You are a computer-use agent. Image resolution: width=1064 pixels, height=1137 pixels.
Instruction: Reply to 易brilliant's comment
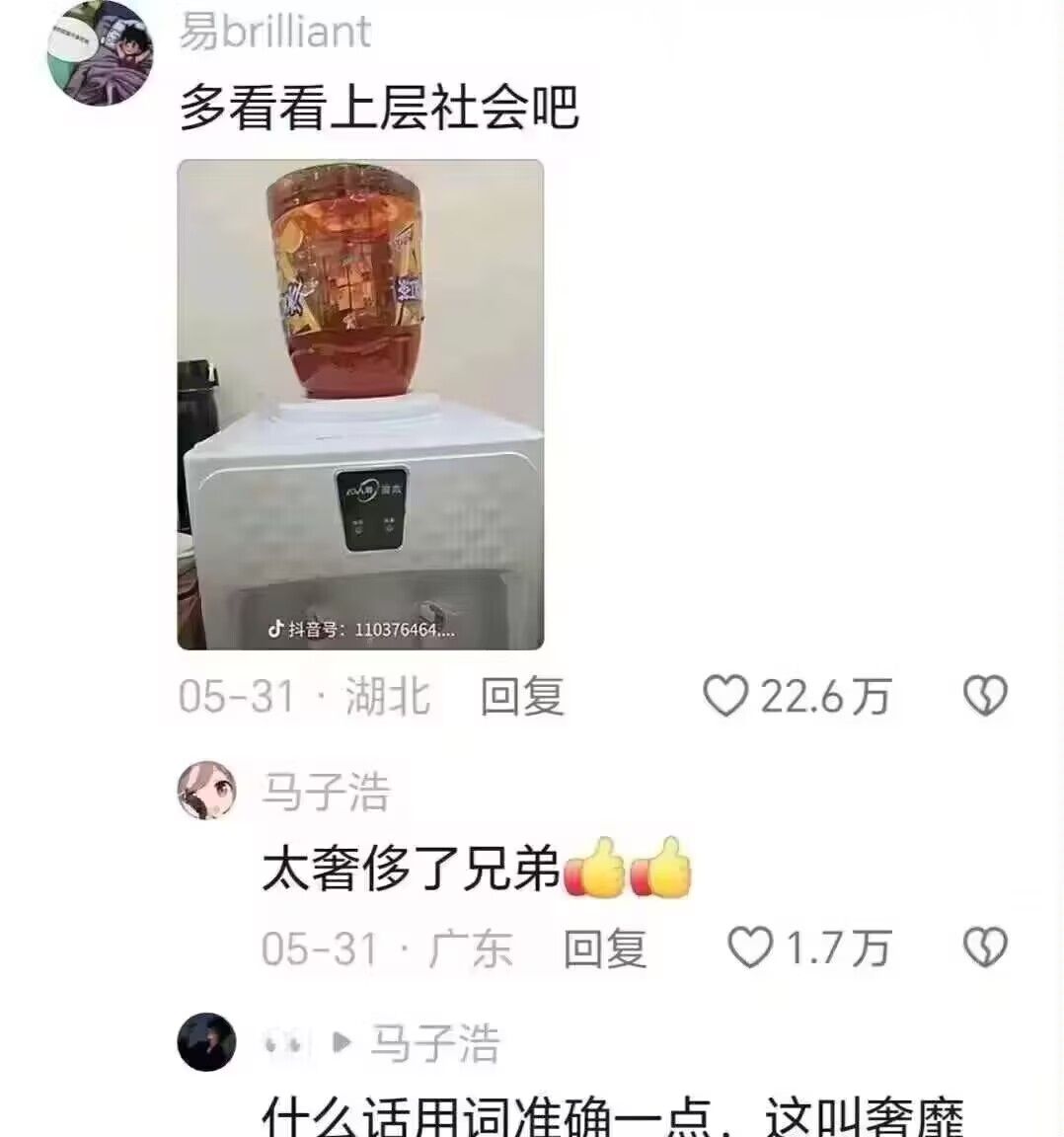521,696
